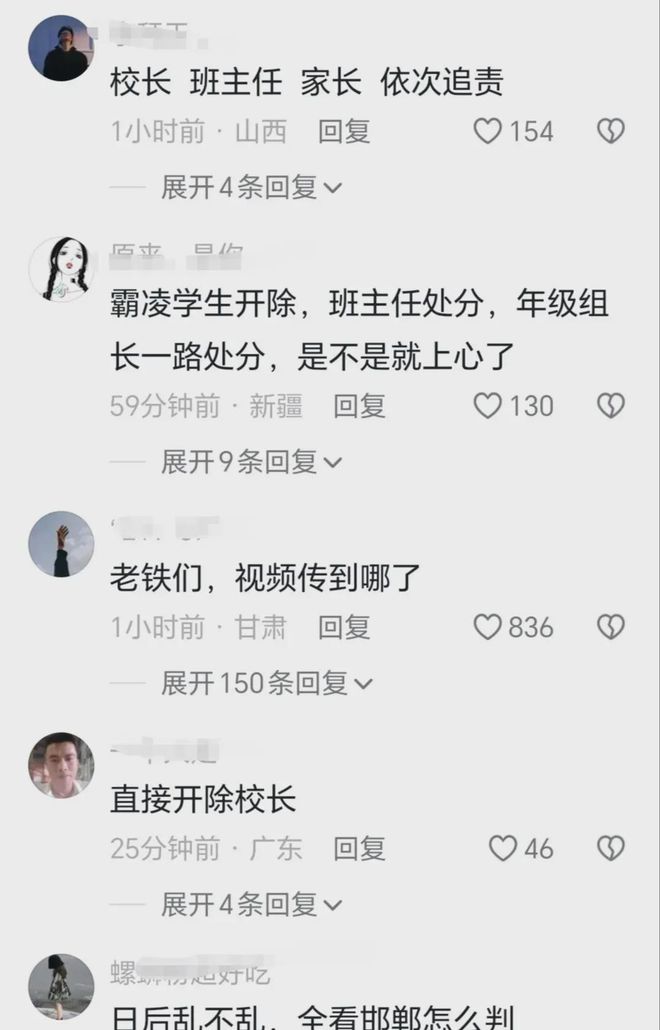This screenshot has width=660, height=1030.
Task: Like the comment 校长 班主任 家长 依次追责
Action: 488,131
